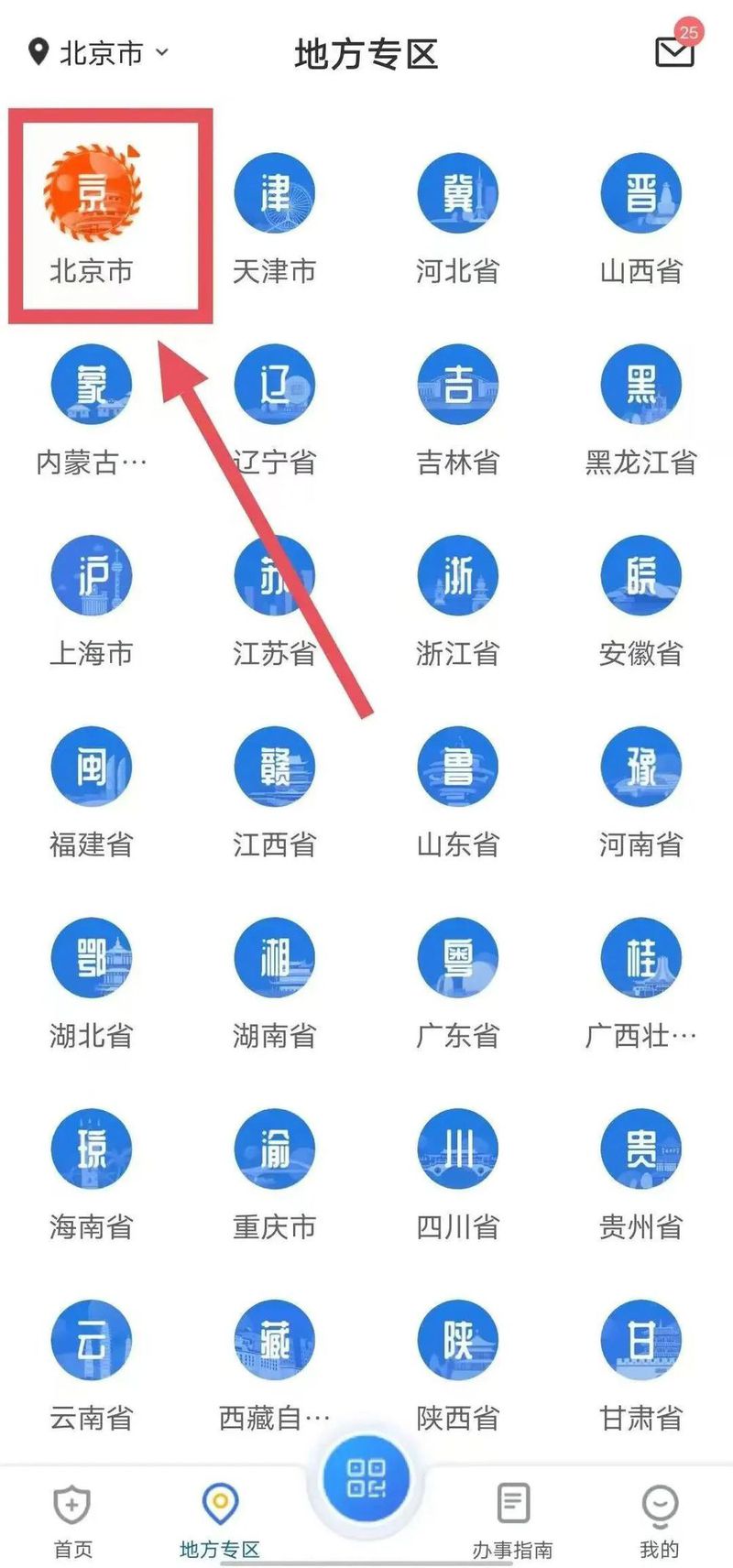Tap the 云南省 Yunnan zone icon

pos(92,1340)
